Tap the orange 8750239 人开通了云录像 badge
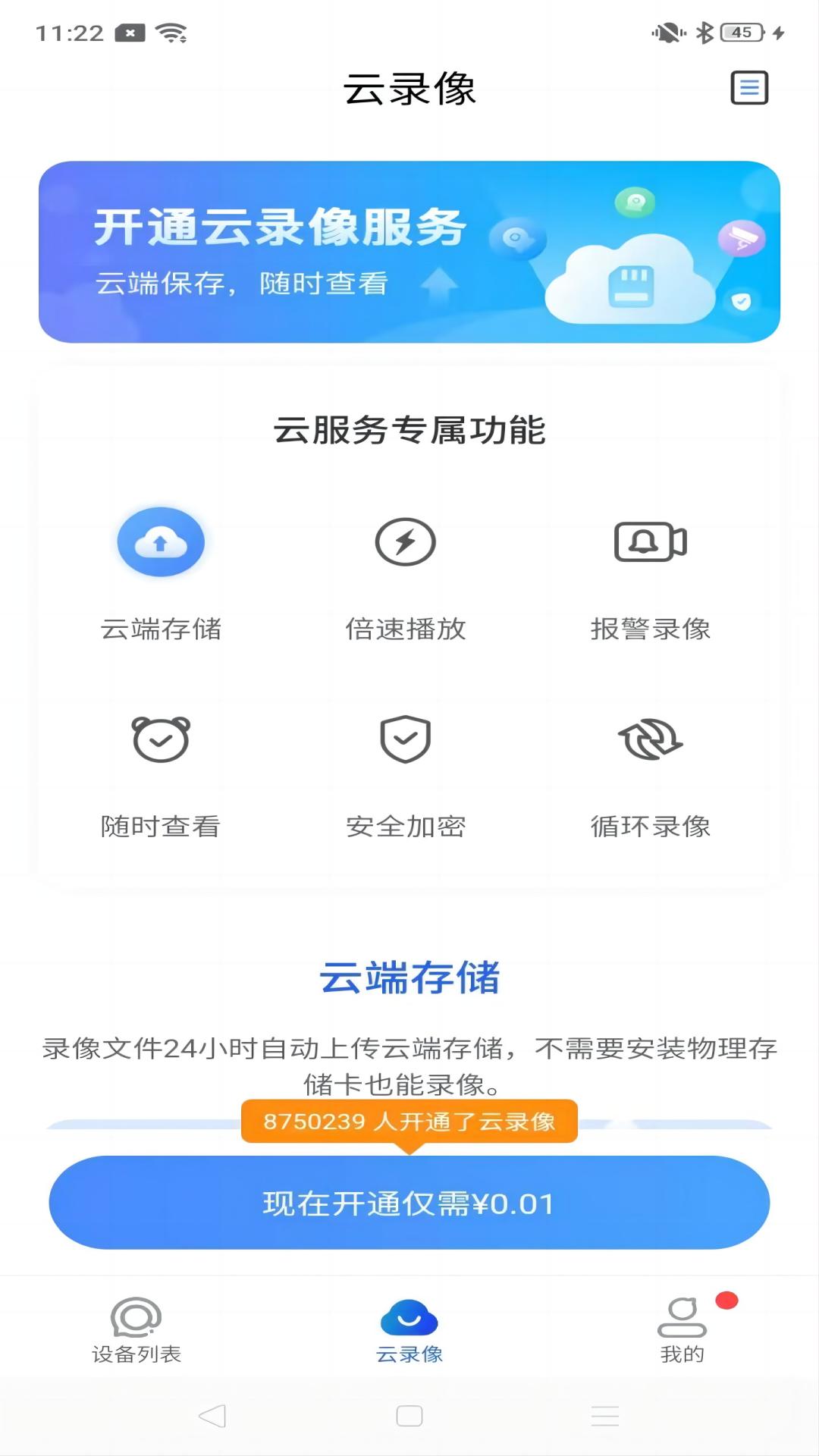This screenshot has width=819, height=1456. click(409, 1122)
